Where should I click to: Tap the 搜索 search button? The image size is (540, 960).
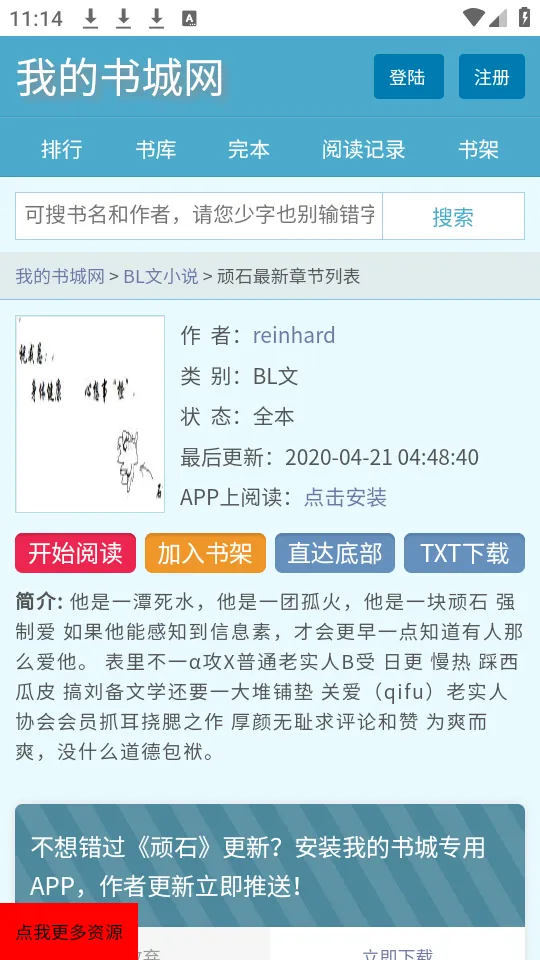coord(453,216)
